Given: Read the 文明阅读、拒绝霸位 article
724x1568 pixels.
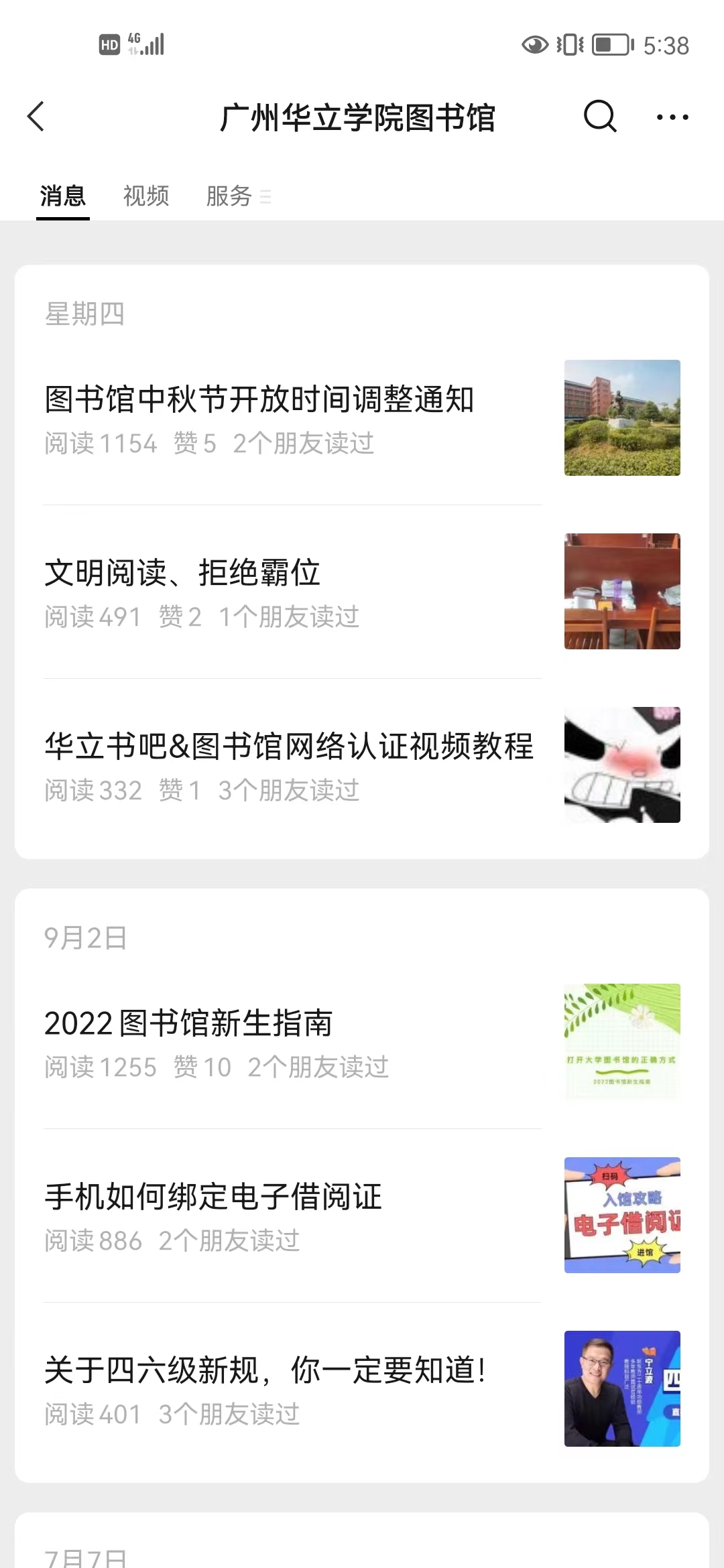Looking at the screenshot, I should coord(182,574).
